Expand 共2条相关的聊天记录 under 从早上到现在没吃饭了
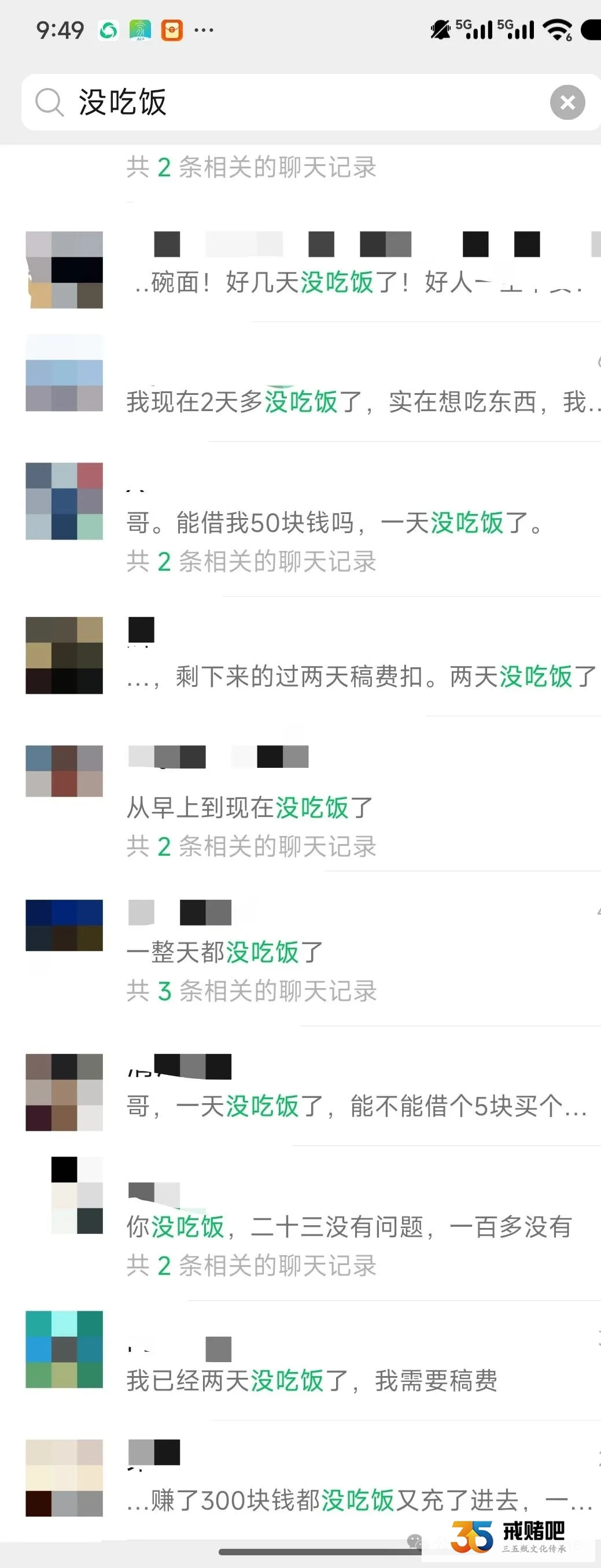 (x=252, y=847)
